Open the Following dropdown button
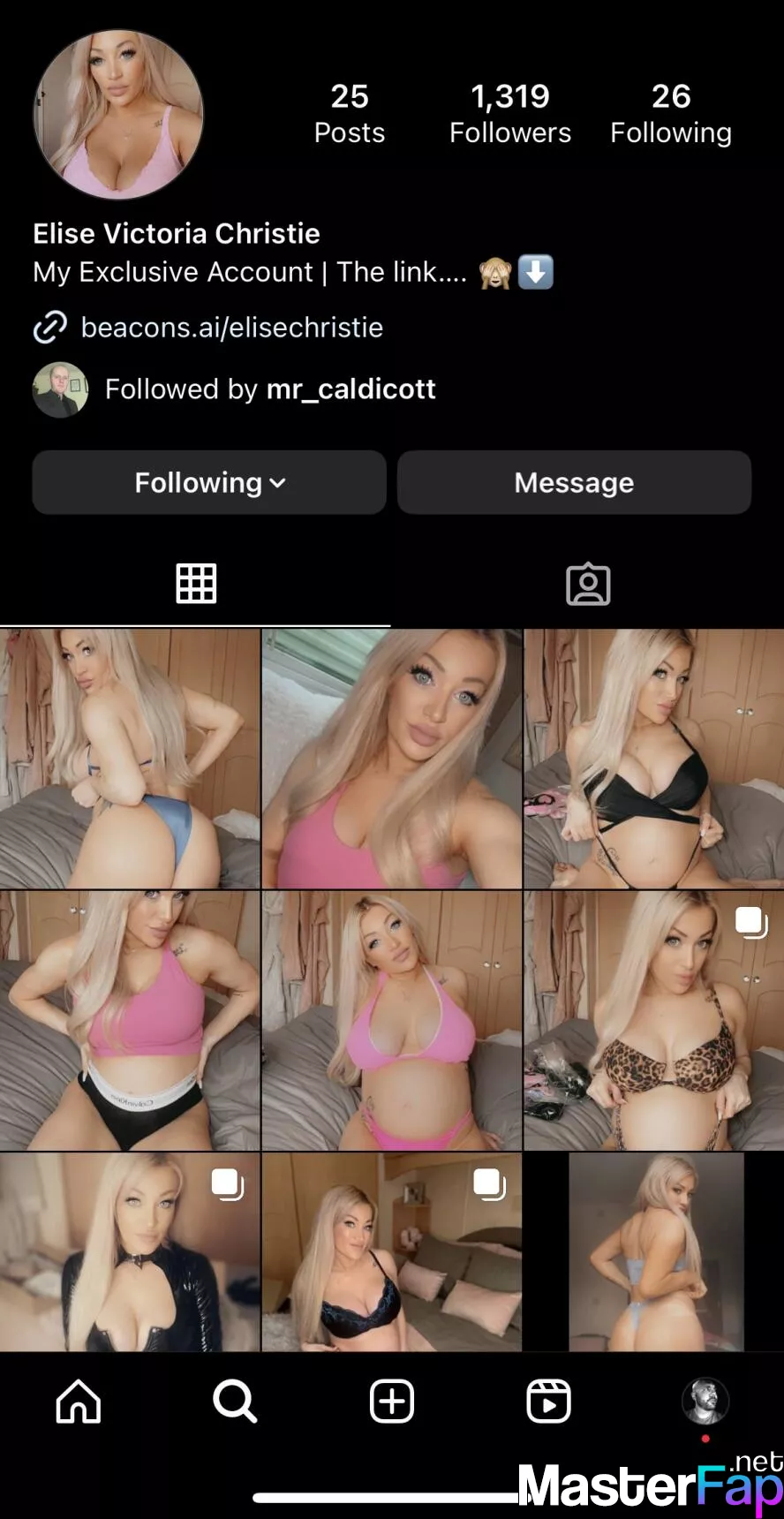Image resolution: width=784 pixels, height=1519 pixels. click(x=209, y=482)
